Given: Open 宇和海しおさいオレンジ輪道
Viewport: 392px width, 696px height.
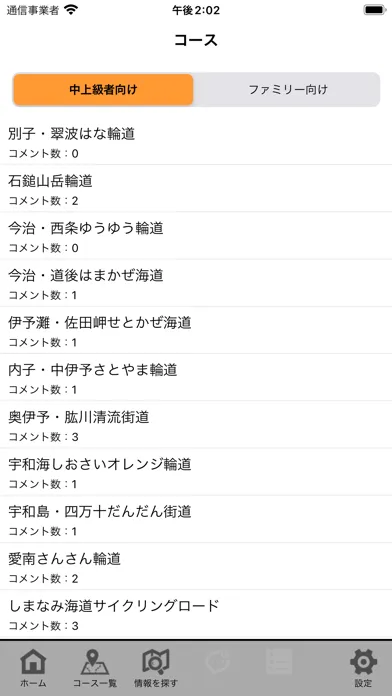Looking at the screenshot, I should click(196, 472).
